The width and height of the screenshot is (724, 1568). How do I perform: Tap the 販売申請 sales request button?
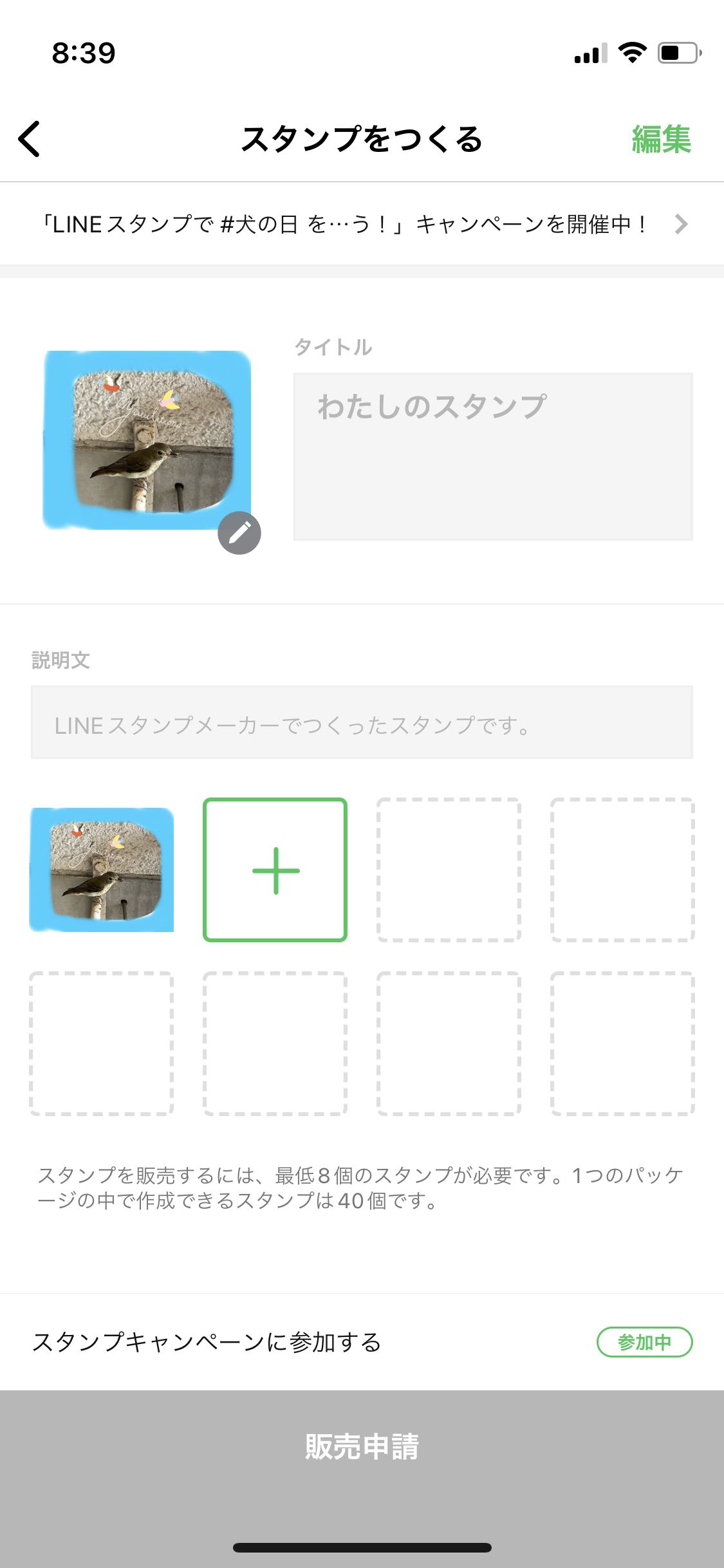point(362,1446)
